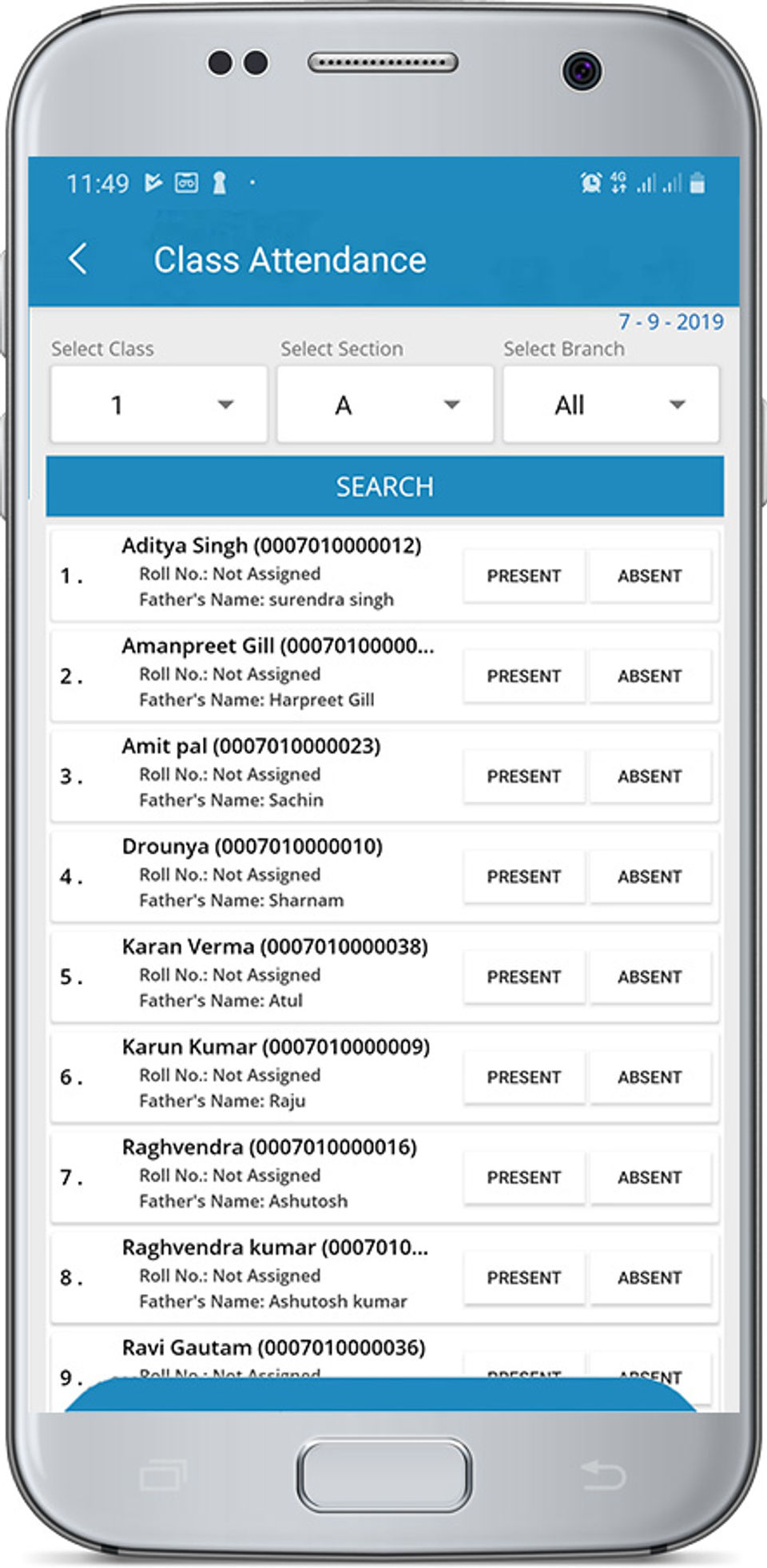Viewport: 767px width, 1568px height.
Task: Mark Aditya Singh as absent
Action: [x=650, y=576]
